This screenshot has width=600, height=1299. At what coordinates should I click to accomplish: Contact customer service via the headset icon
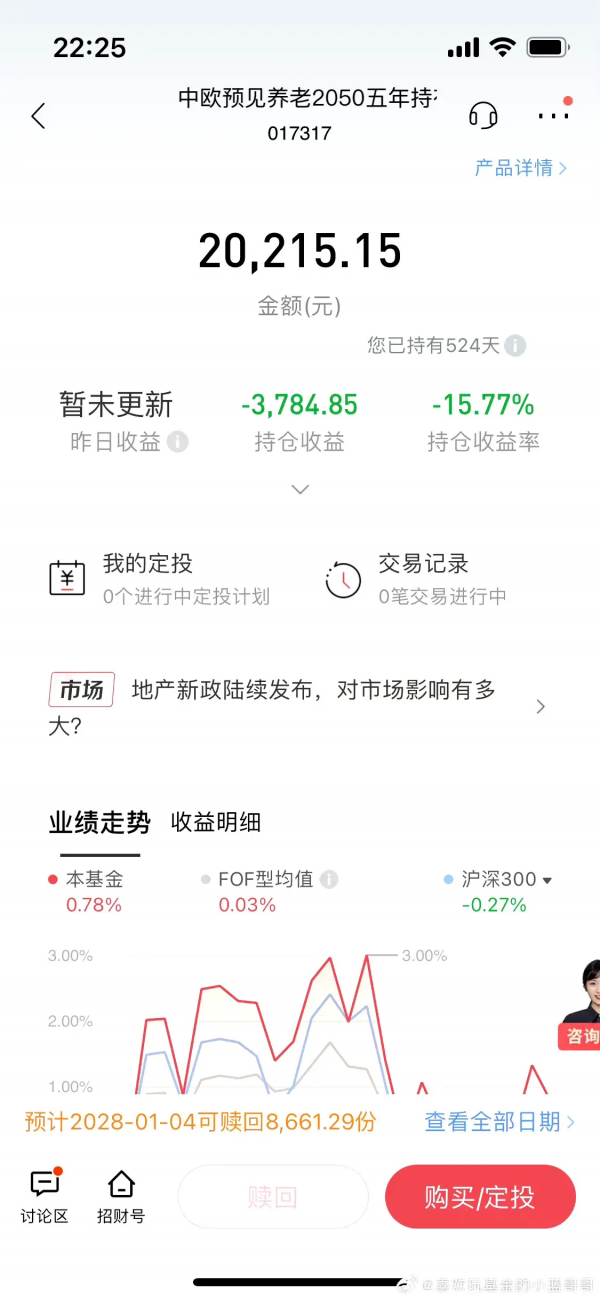click(483, 115)
